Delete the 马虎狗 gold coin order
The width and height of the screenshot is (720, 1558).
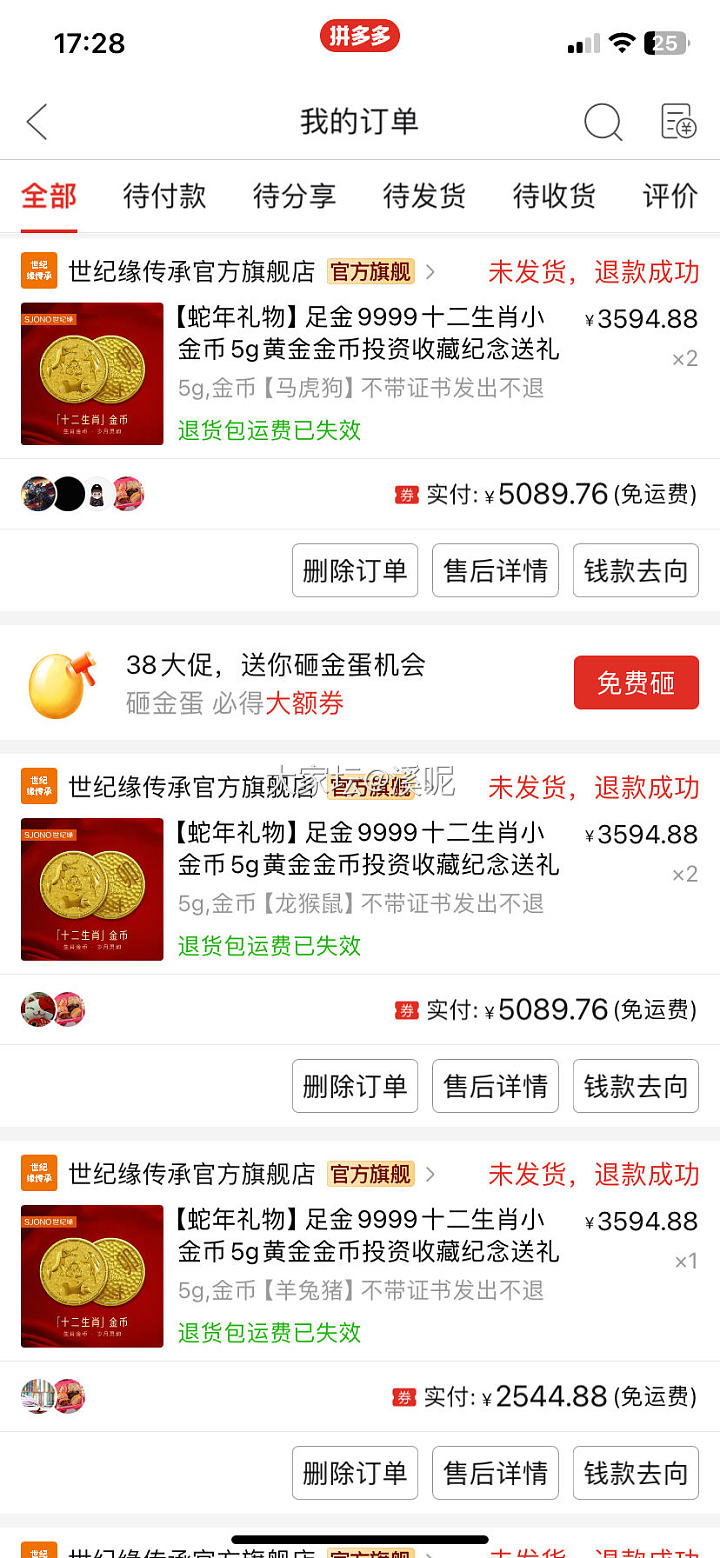point(355,571)
